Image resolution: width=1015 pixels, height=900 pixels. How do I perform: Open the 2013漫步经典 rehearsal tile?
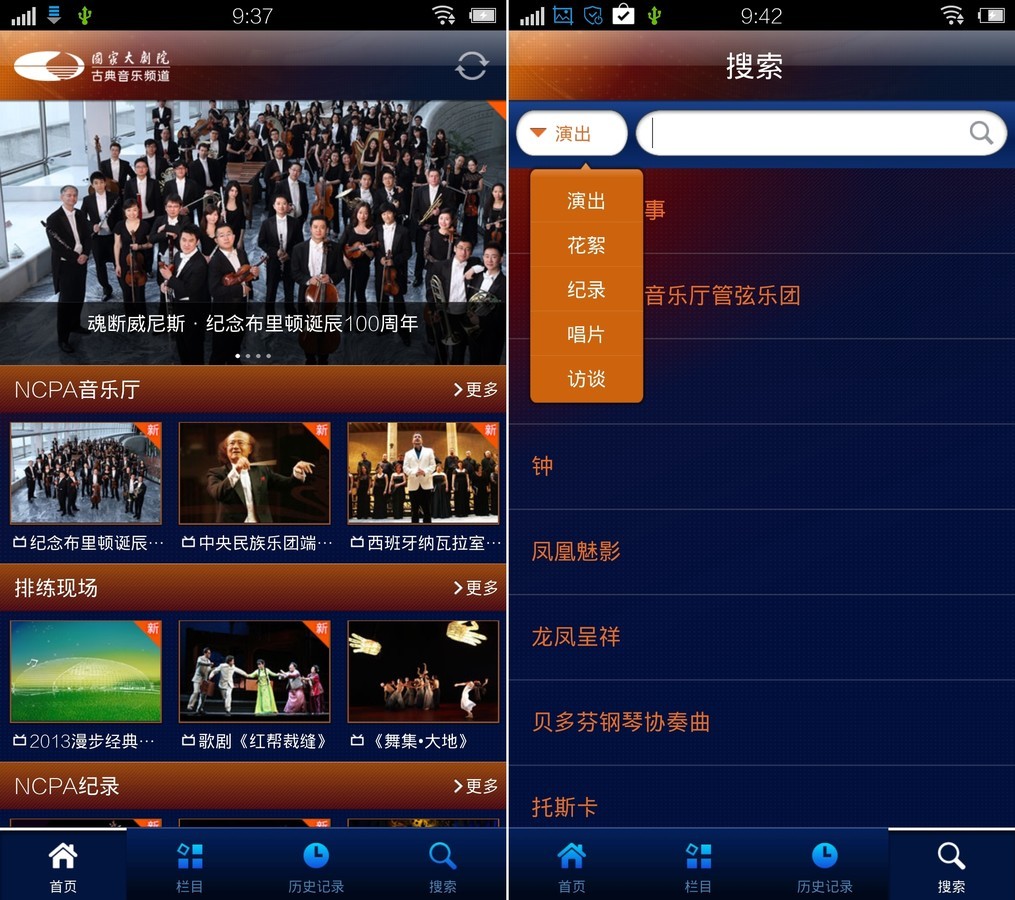(85, 672)
